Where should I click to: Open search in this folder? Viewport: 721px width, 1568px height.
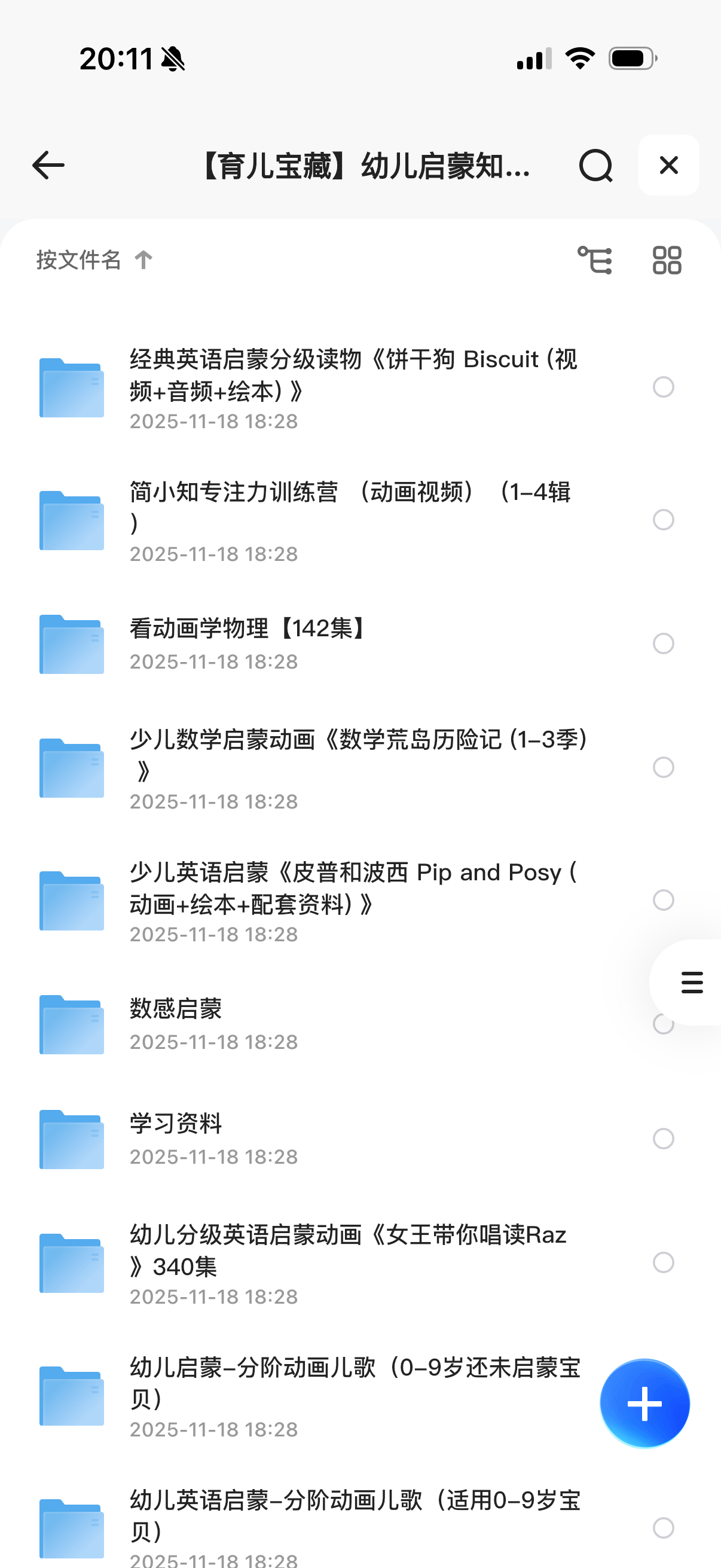[595, 166]
